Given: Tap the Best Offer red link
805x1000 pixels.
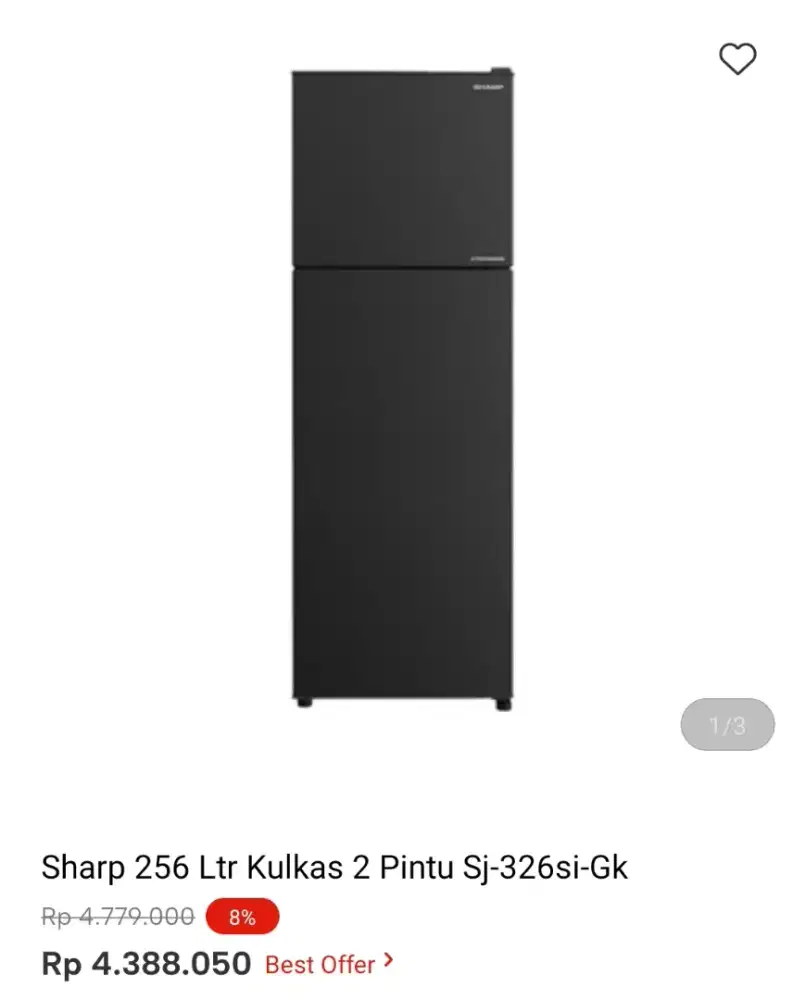Looking at the screenshot, I should tap(322, 965).
